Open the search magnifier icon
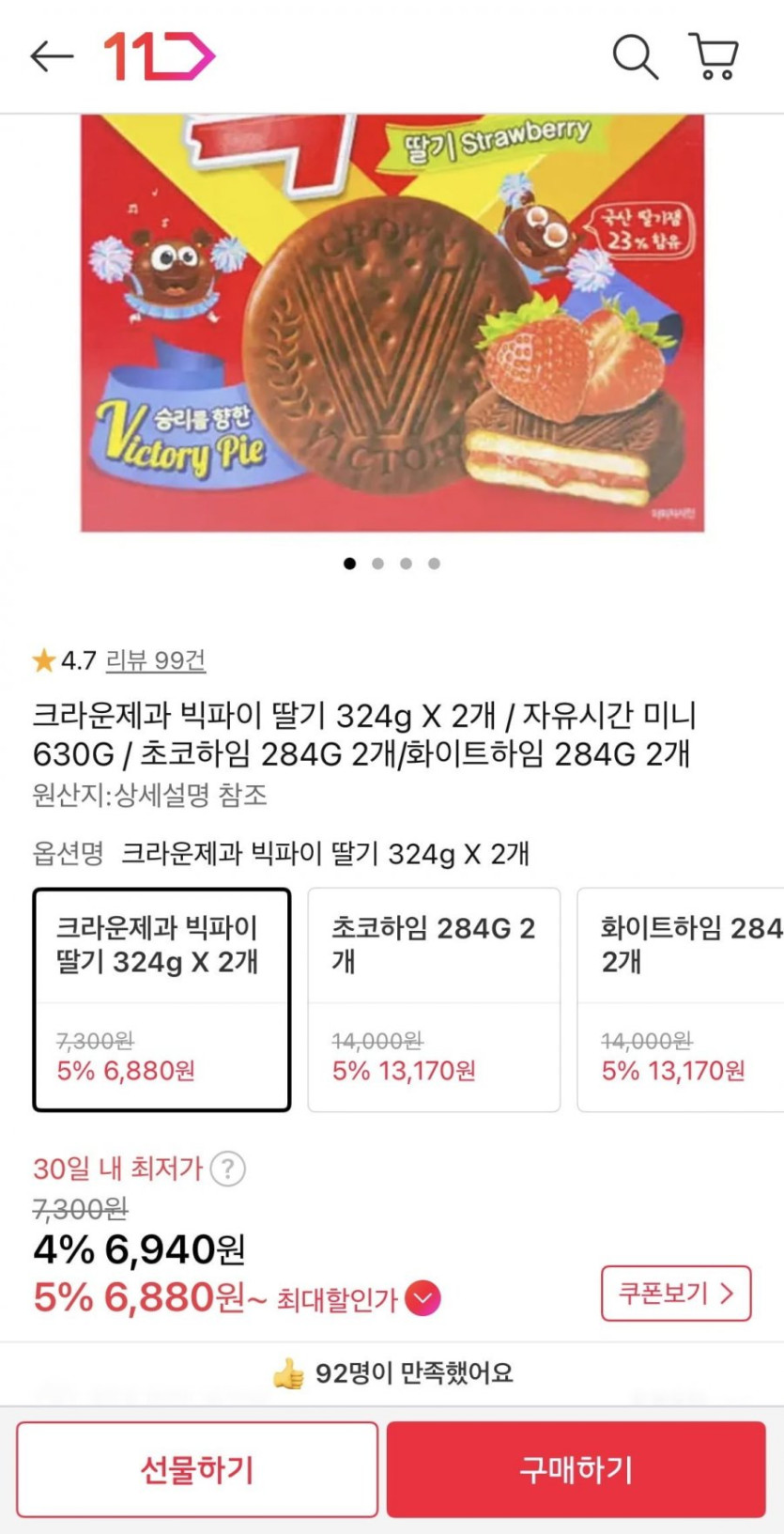784x1534 pixels. [636, 56]
